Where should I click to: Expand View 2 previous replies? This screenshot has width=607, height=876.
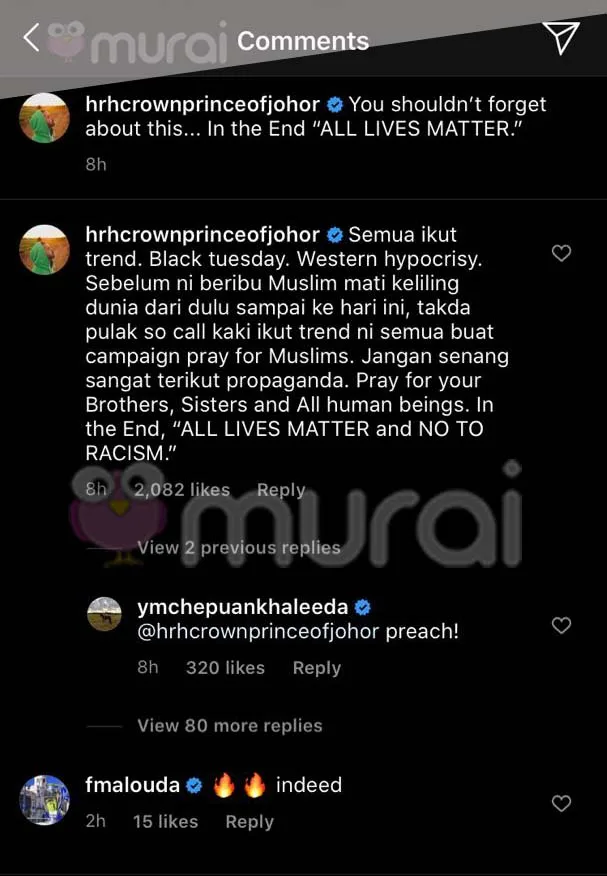(x=238, y=548)
